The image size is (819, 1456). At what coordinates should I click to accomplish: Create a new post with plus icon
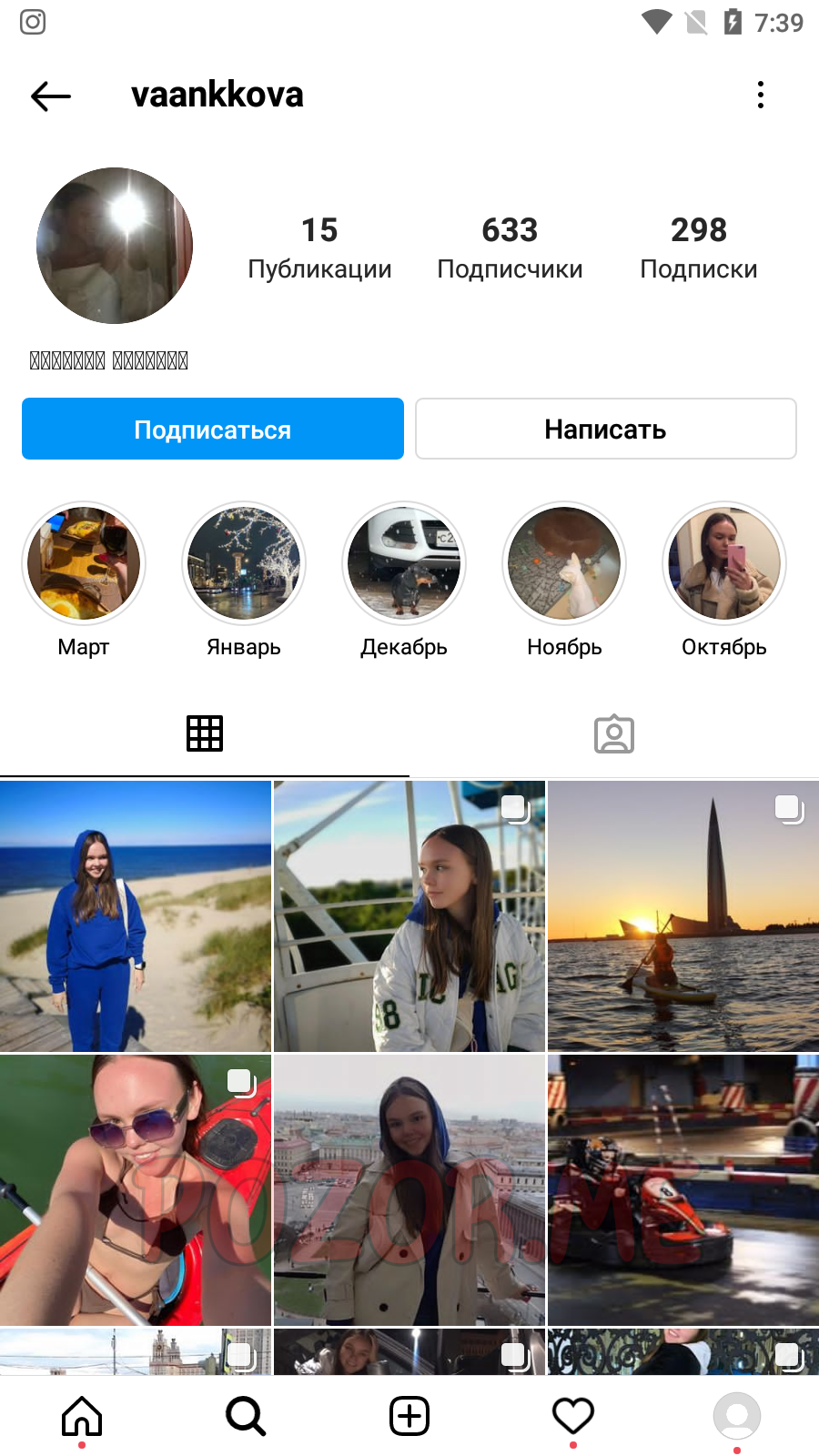pos(409,1416)
